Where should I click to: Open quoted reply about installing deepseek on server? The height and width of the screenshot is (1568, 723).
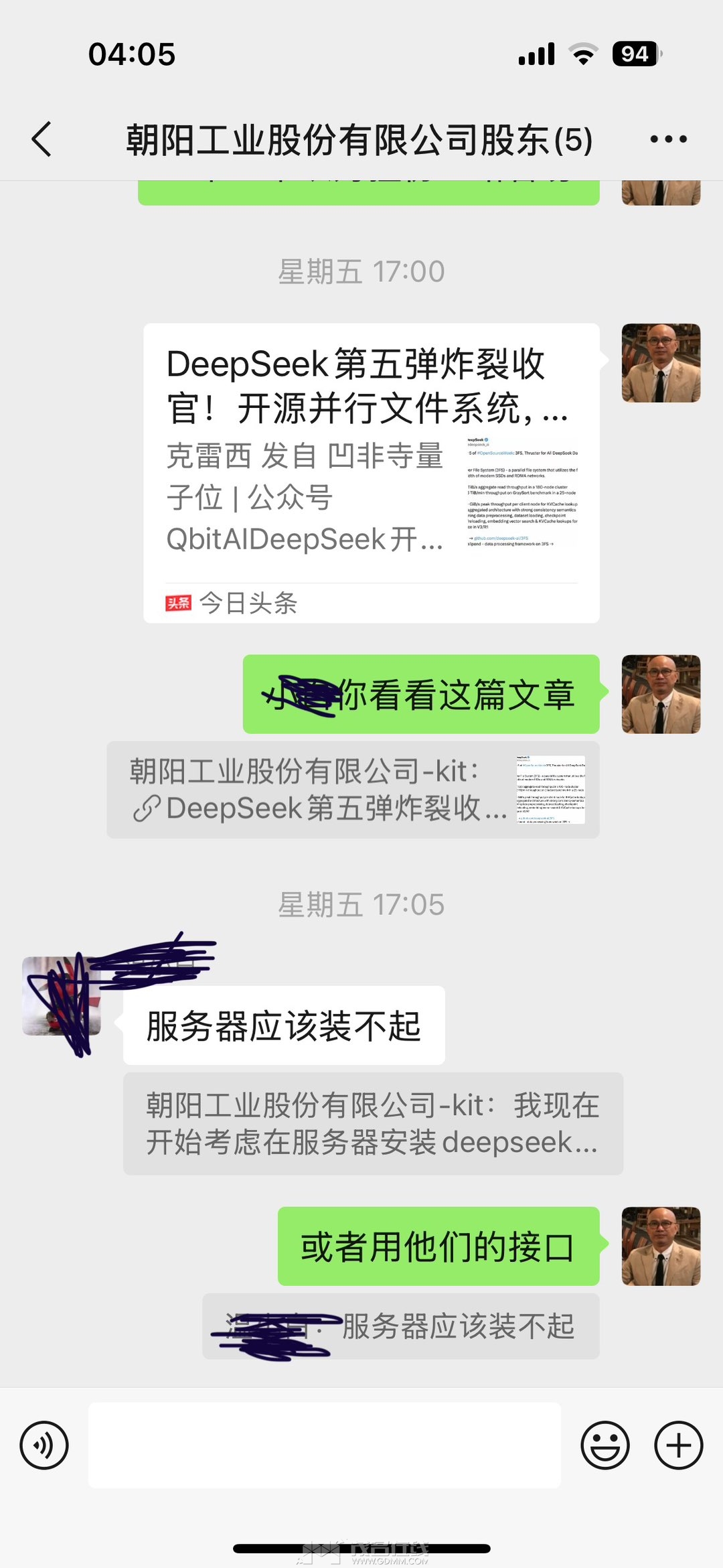coord(373,1123)
